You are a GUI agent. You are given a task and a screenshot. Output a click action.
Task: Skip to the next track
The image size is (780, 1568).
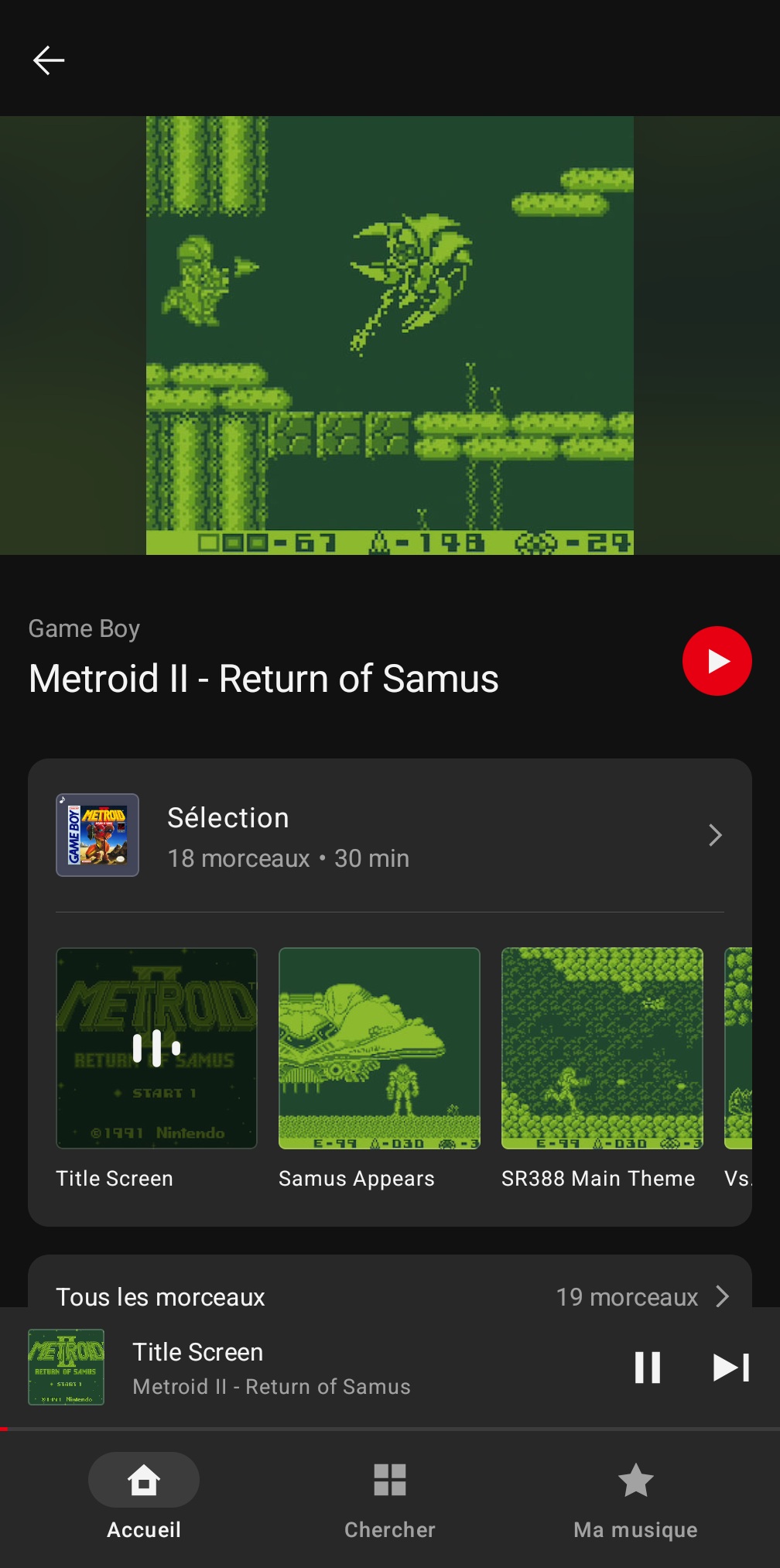(x=730, y=1368)
